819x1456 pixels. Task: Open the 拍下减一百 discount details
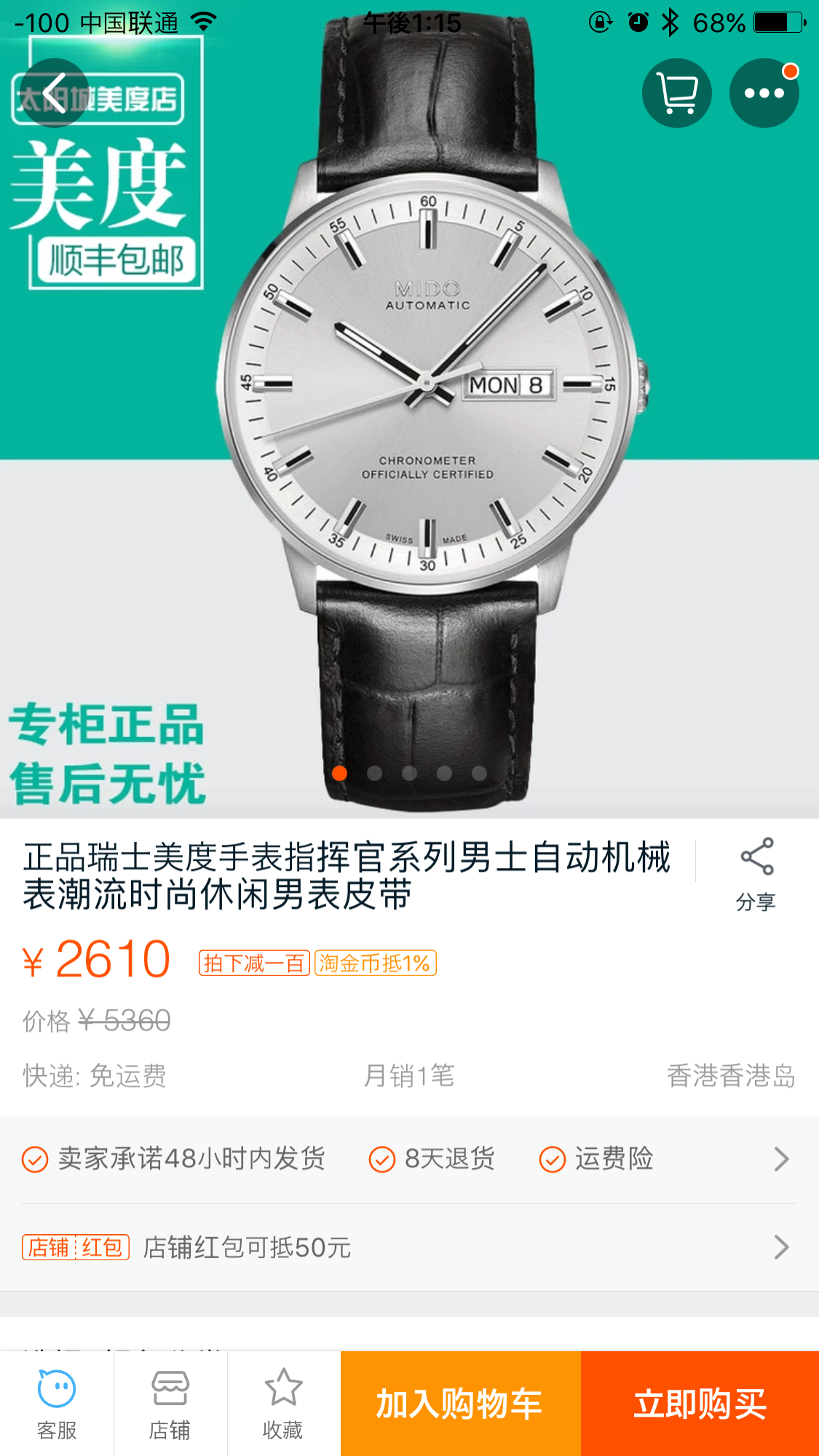253,963
